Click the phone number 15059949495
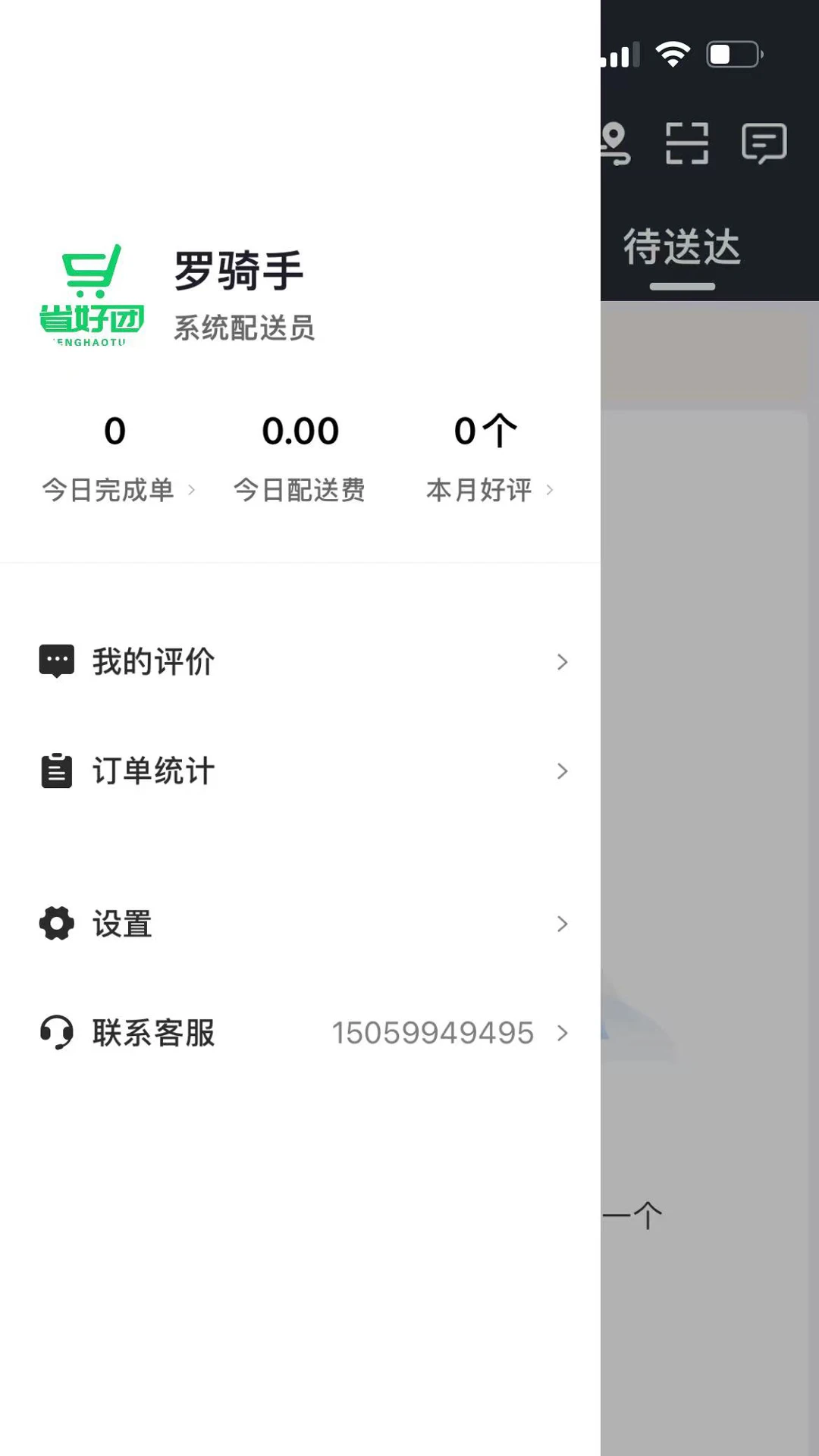The height and width of the screenshot is (1456, 819). [x=433, y=1033]
